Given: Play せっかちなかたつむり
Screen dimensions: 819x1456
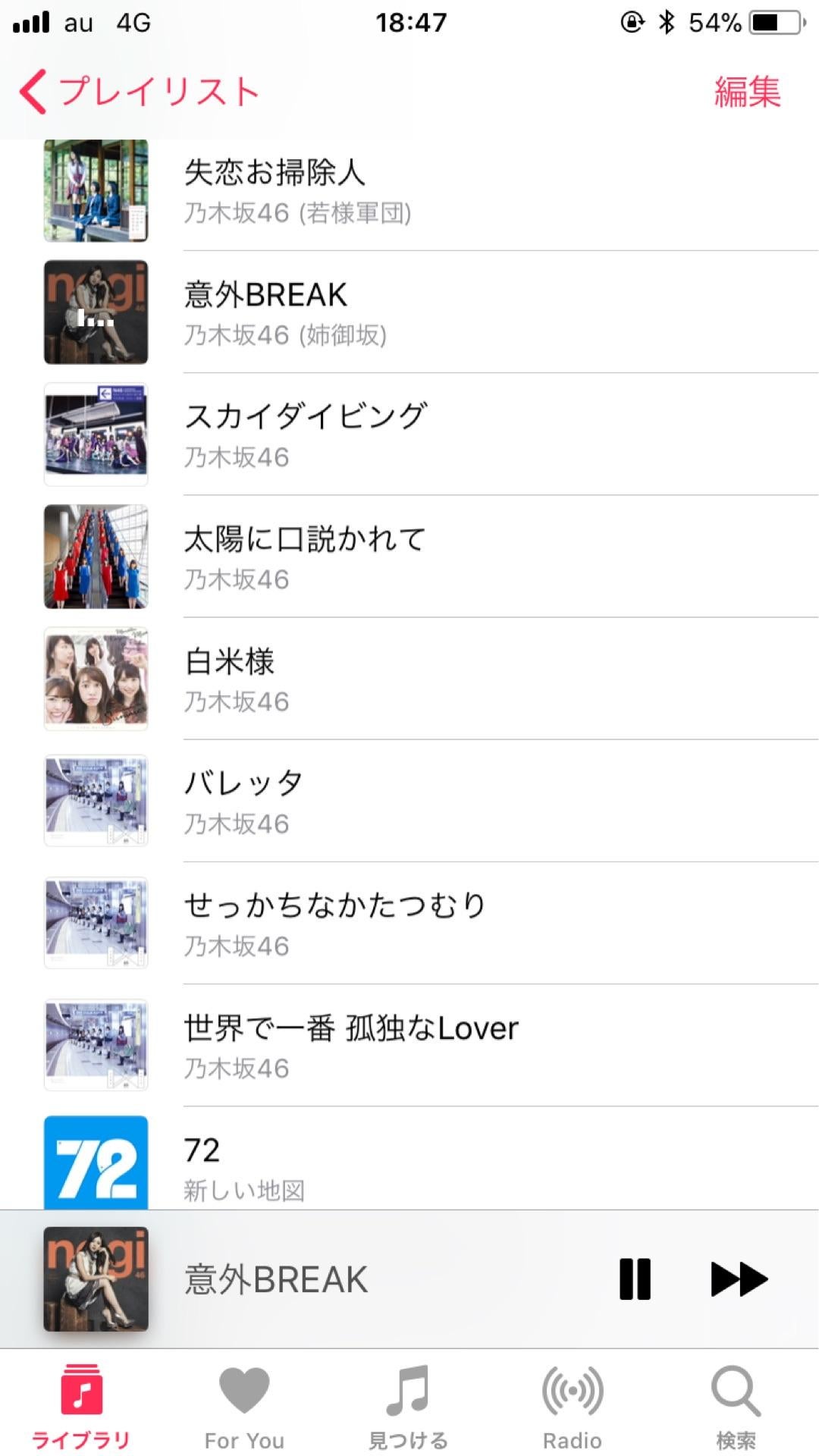Looking at the screenshot, I should coord(425,923).
